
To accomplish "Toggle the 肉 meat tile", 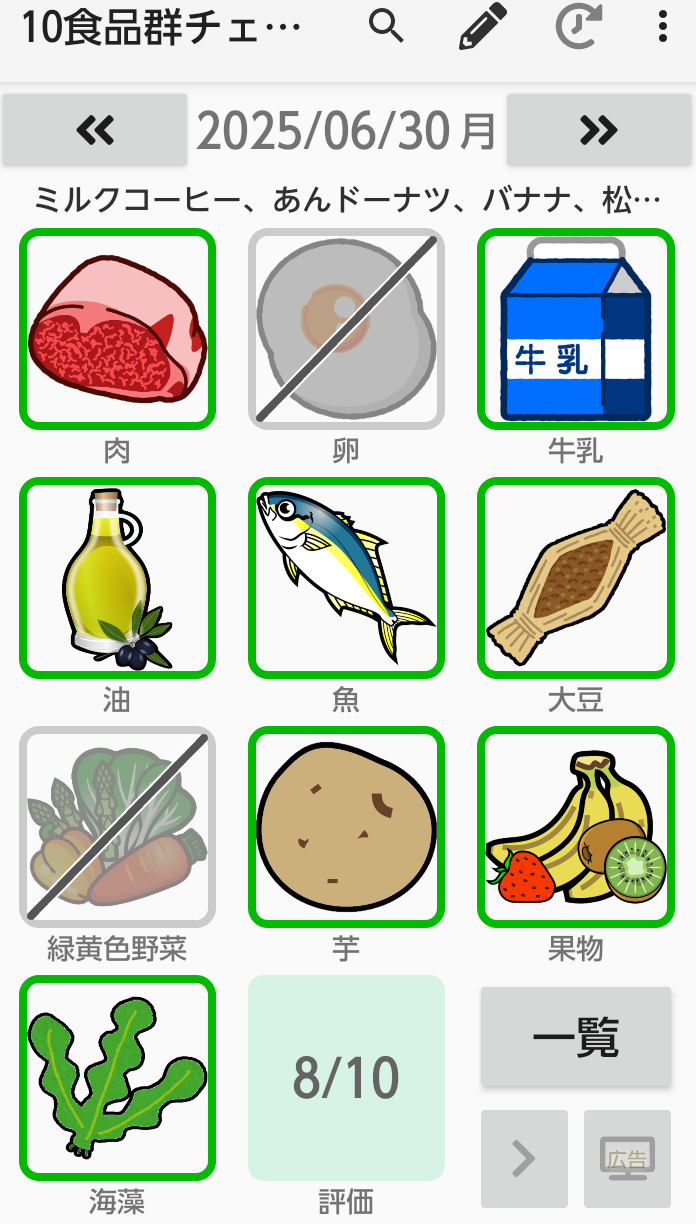I will click(x=117, y=329).
